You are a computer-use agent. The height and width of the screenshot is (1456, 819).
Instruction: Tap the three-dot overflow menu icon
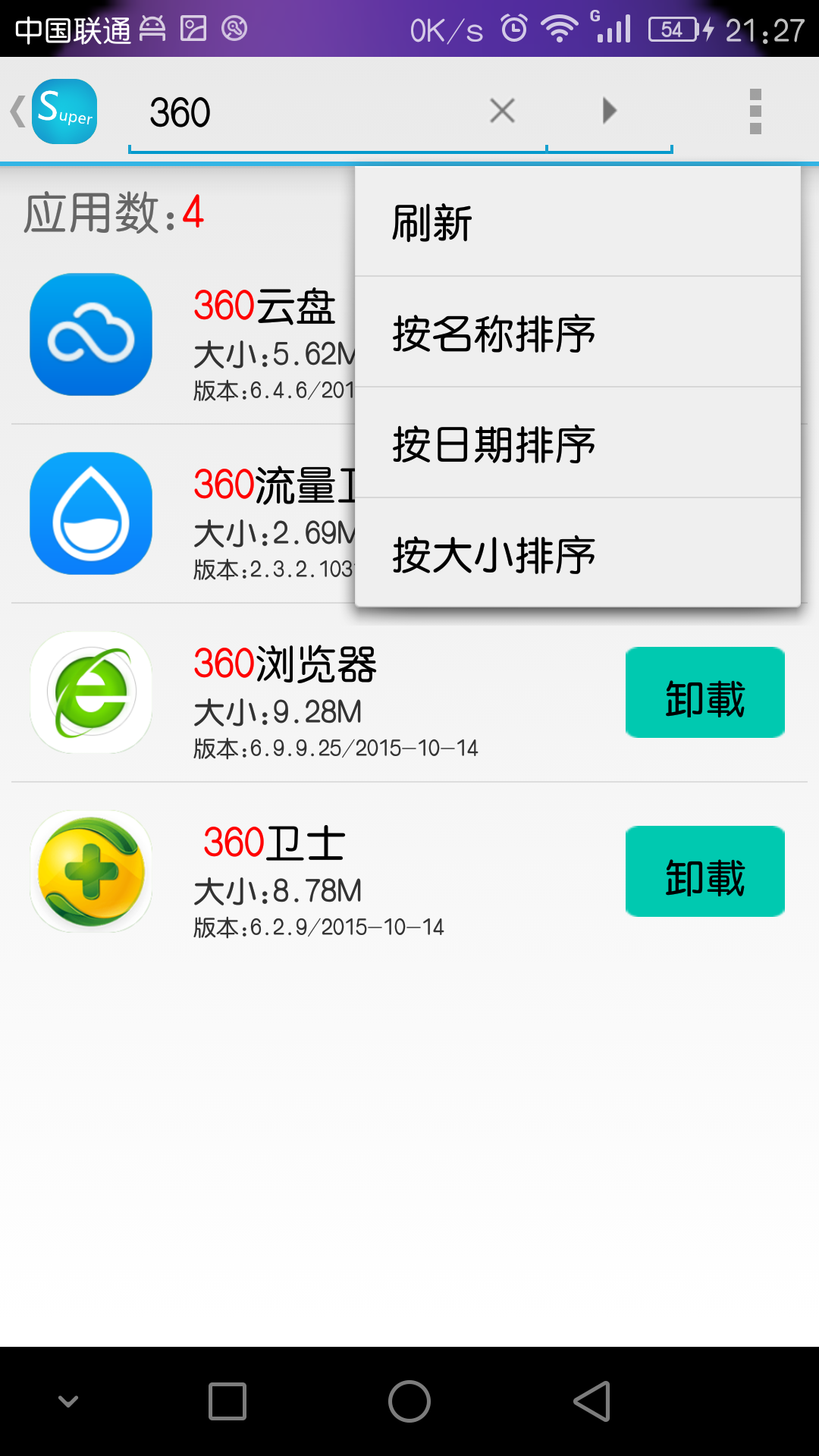click(755, 111)
